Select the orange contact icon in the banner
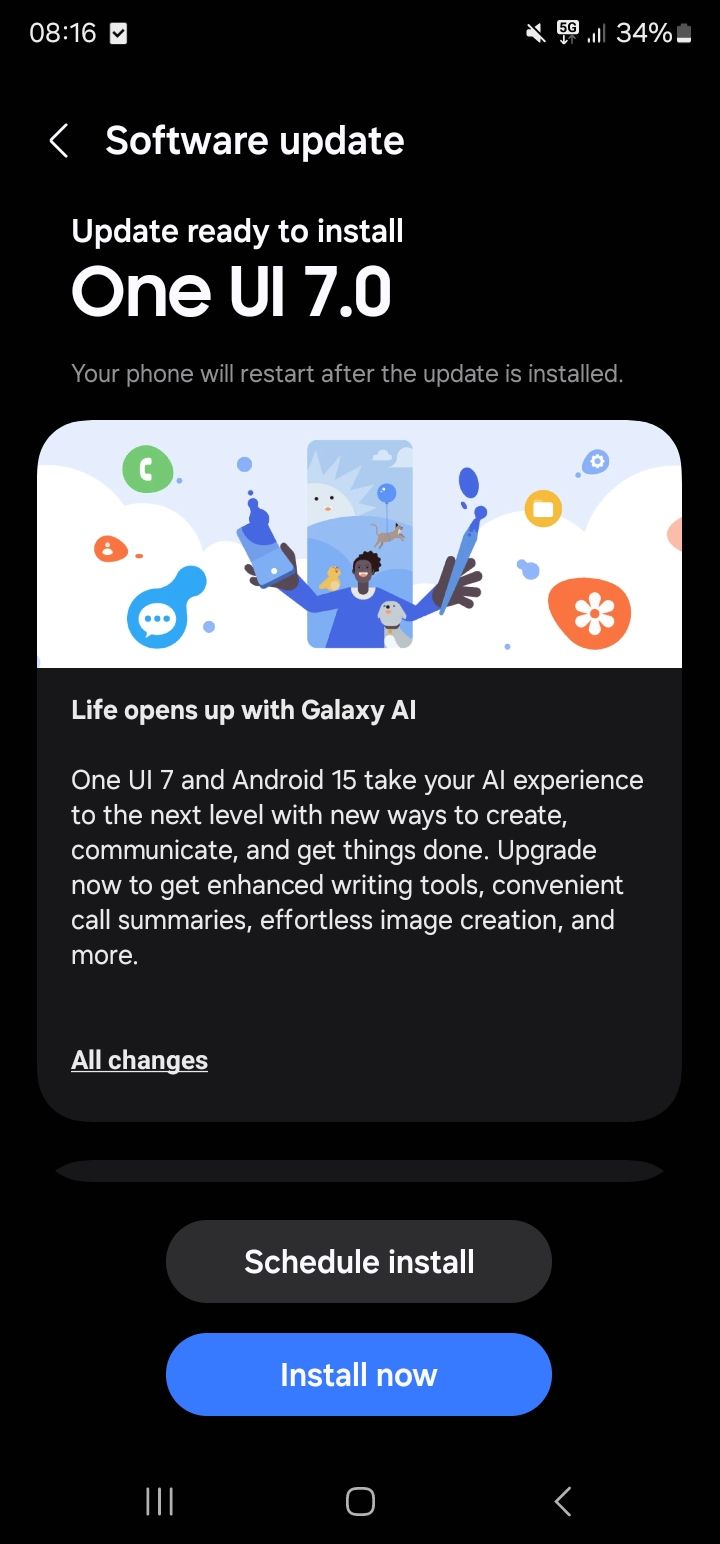720x1544 pixels. point(112,546)
